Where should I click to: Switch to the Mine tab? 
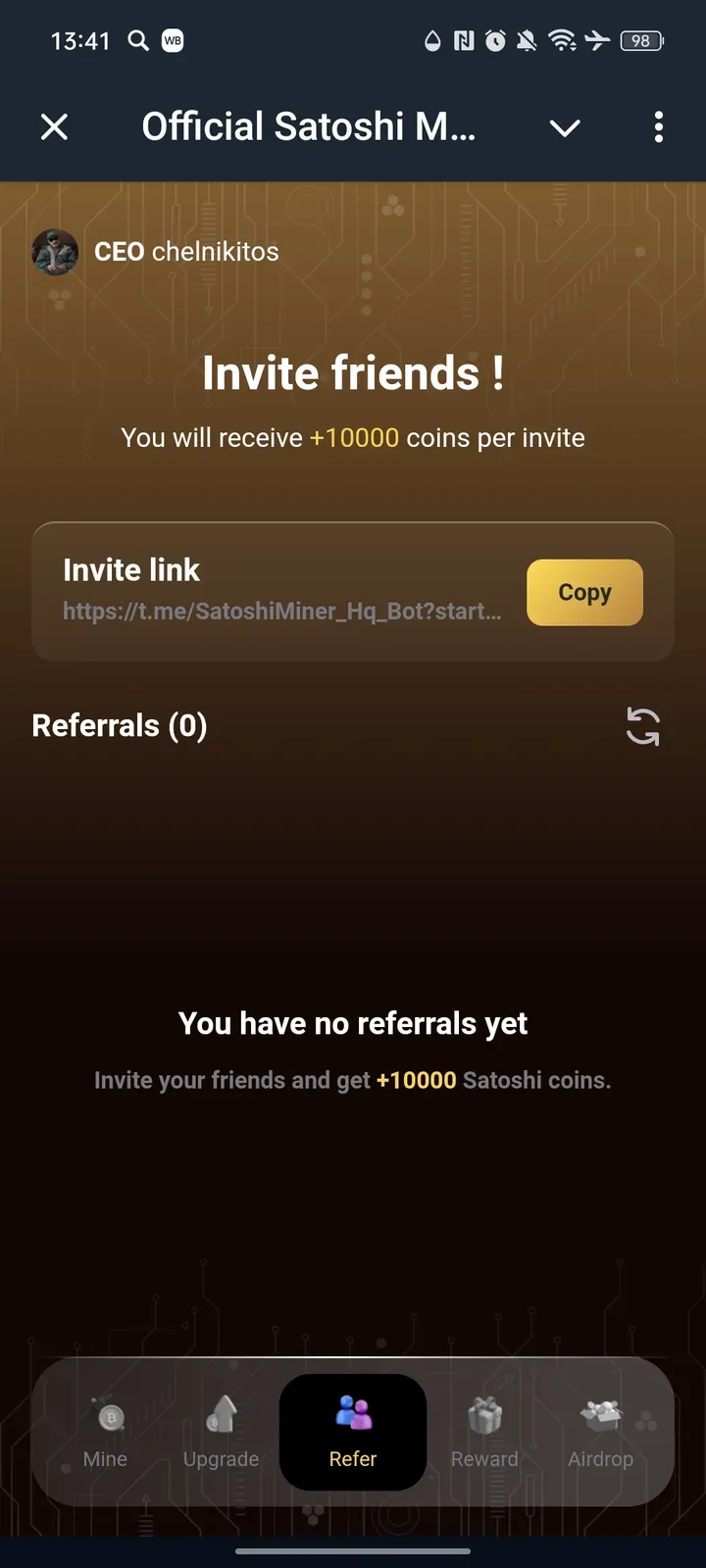[106, 1433]
